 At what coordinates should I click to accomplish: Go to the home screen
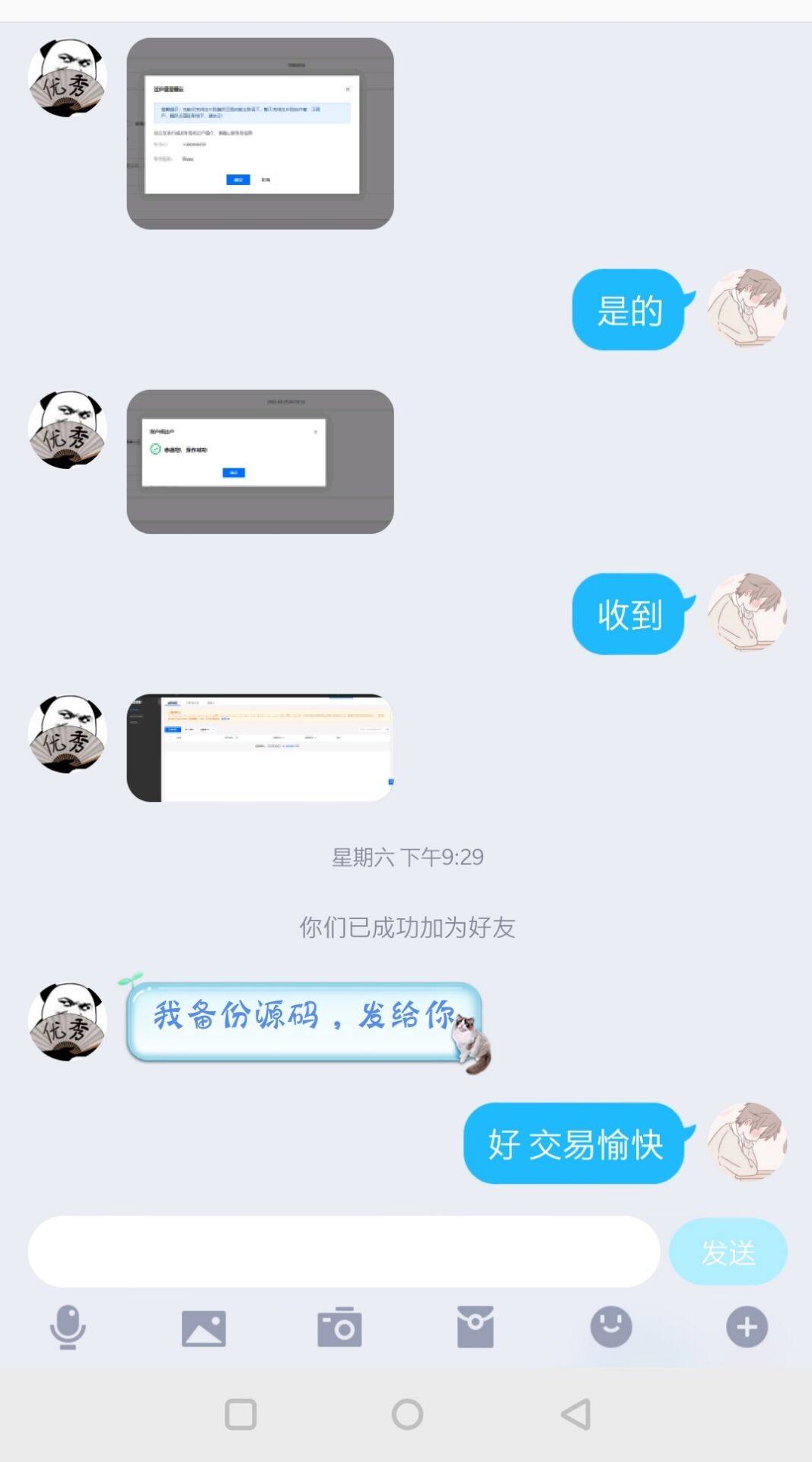(407, 1414)
